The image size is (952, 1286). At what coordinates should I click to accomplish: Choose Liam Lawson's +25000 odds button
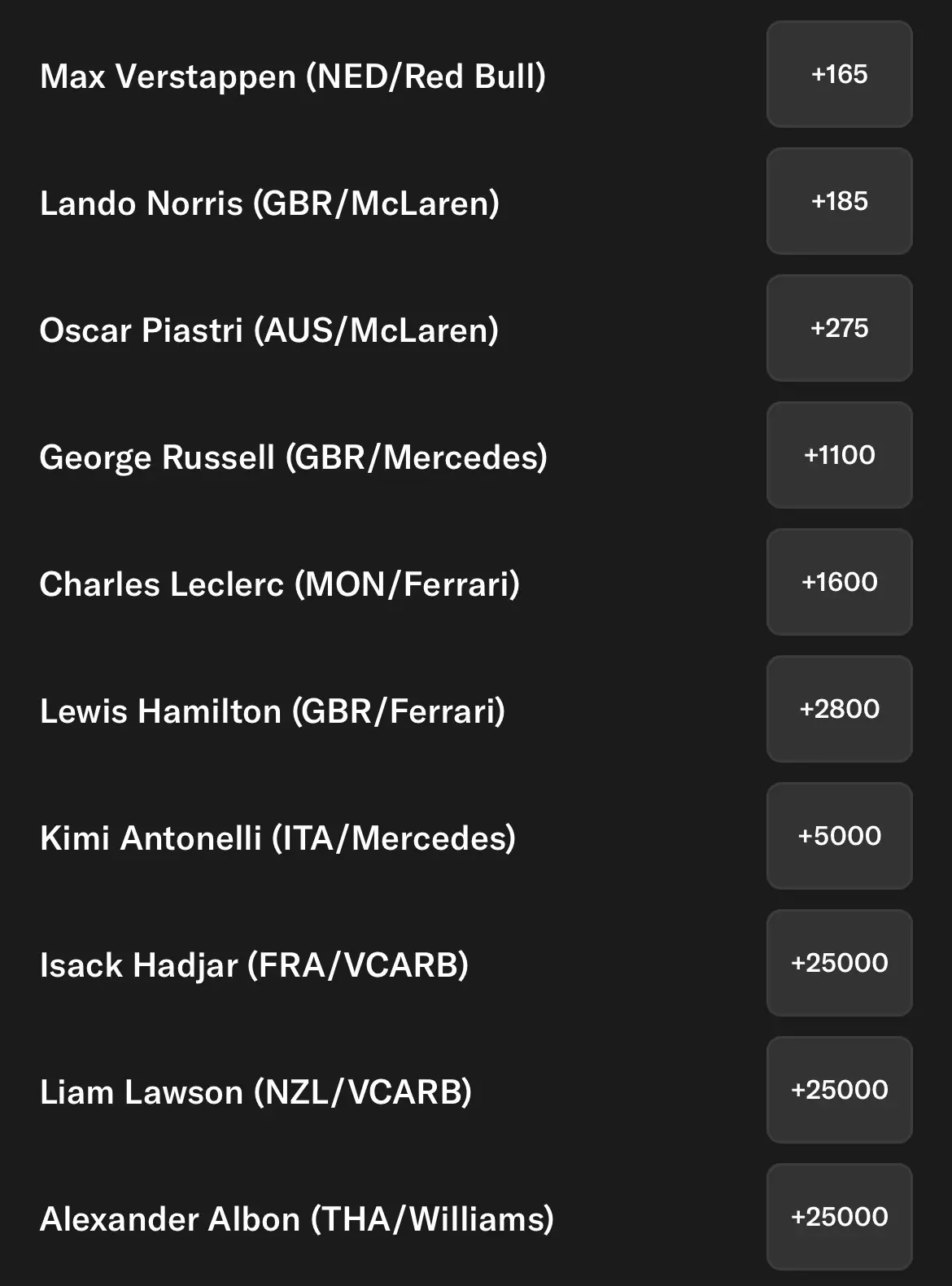839,1090
